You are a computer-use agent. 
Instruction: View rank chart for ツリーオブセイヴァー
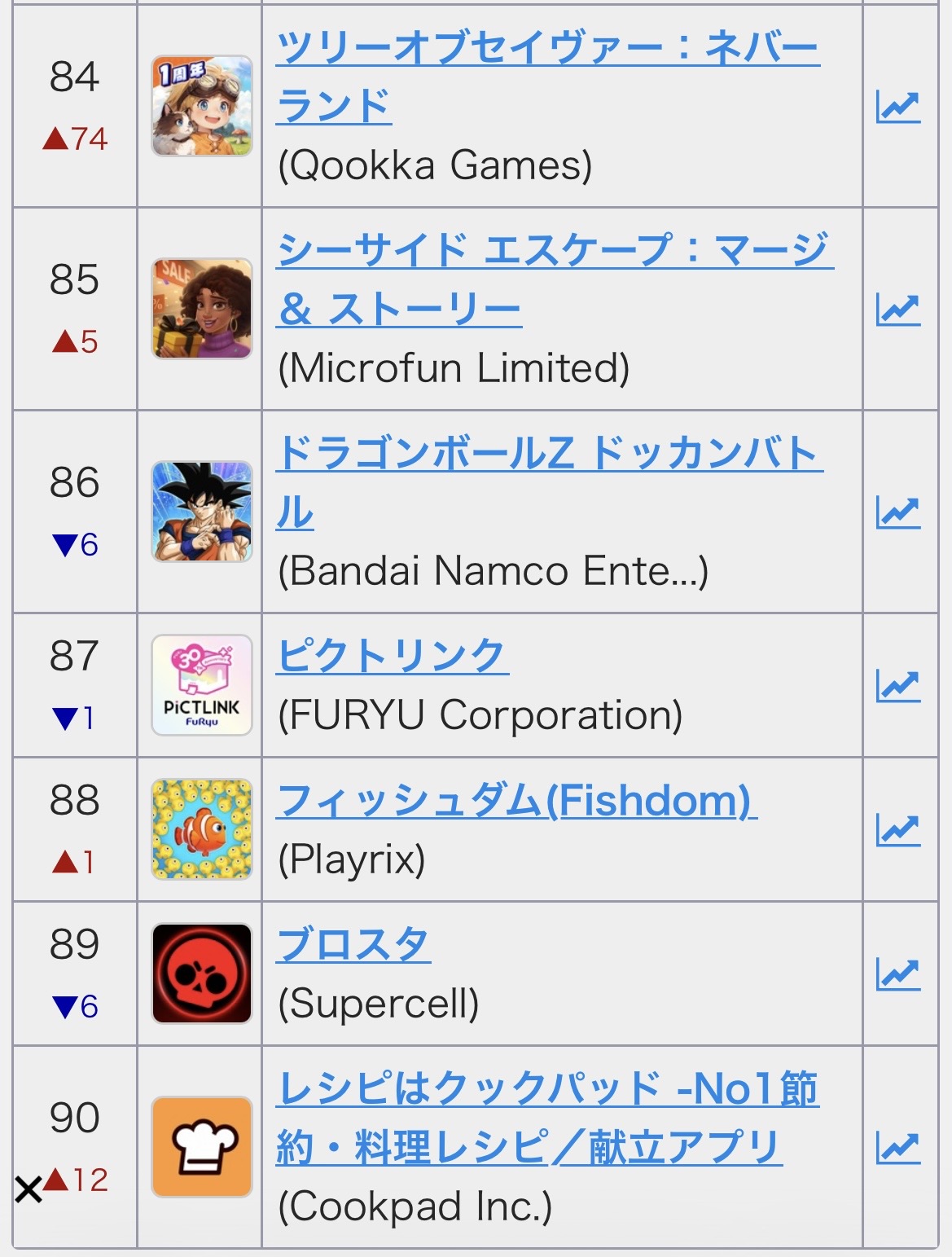(898, 107)
